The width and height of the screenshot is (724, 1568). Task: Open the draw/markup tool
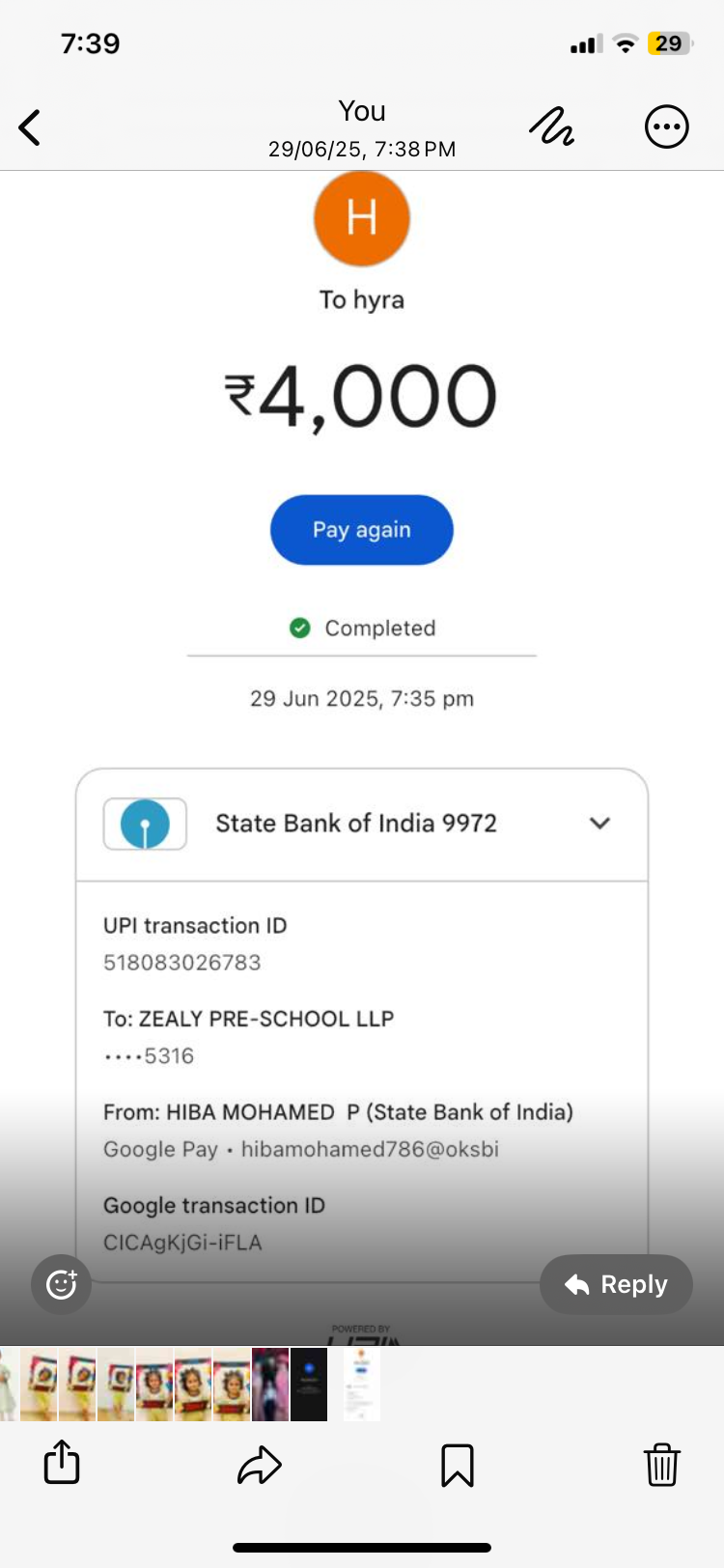point(551,126)
